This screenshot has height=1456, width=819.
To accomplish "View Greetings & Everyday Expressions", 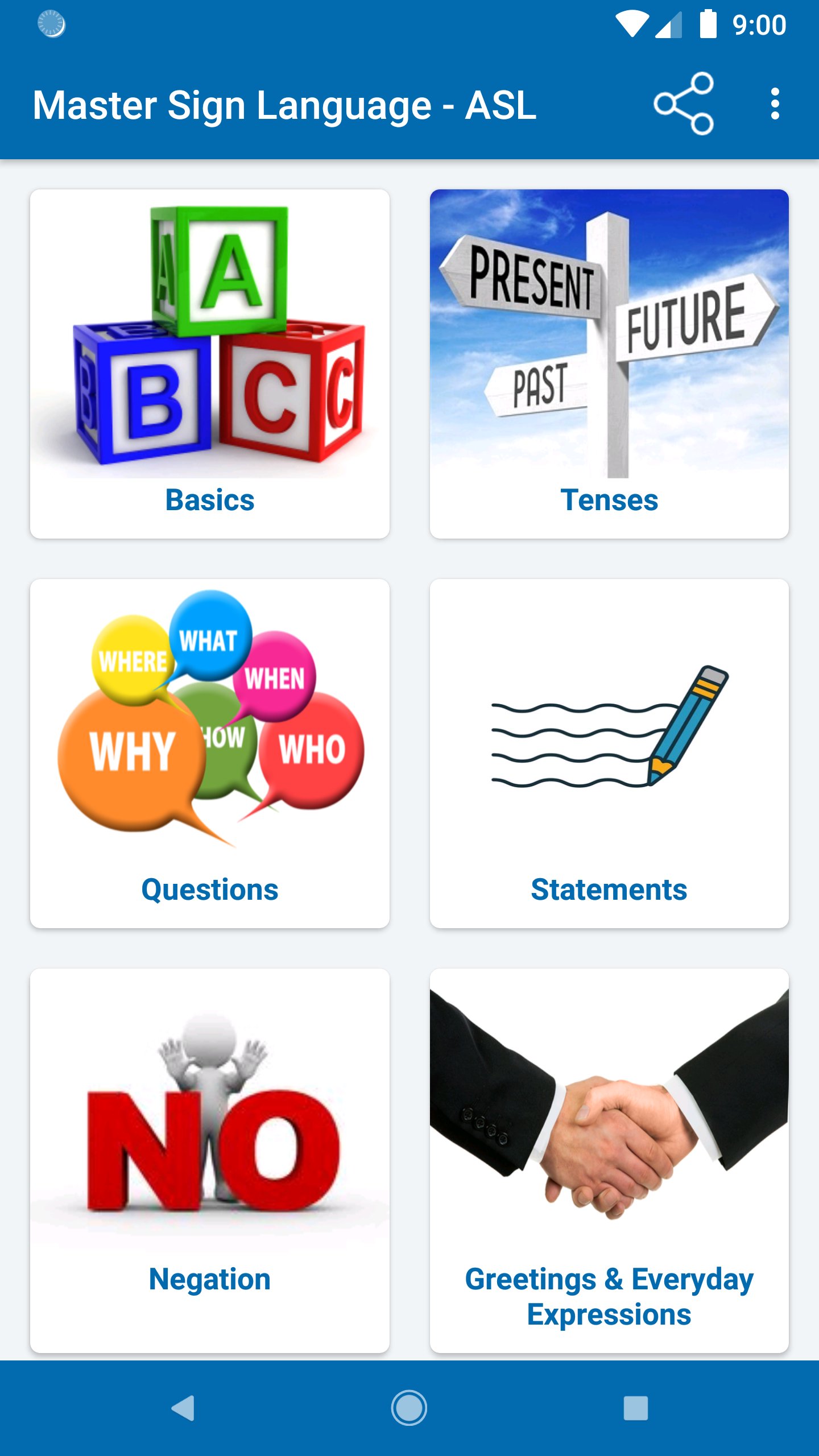I will pyautogui.click(x=609, y=1160).
